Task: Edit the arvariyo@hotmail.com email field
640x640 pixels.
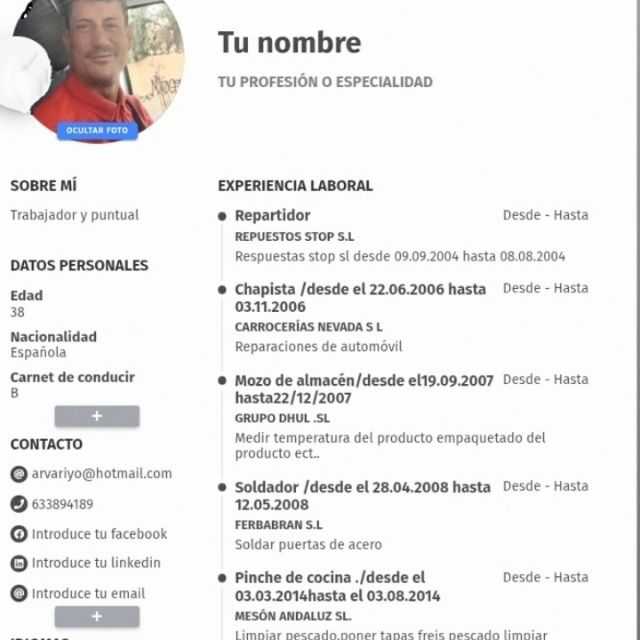Action: [x=101, y=474]
